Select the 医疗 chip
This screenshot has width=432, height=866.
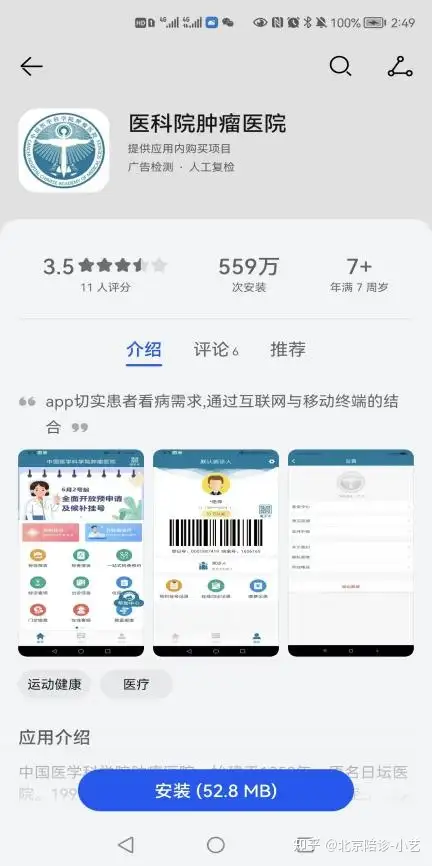pos(136,685)
